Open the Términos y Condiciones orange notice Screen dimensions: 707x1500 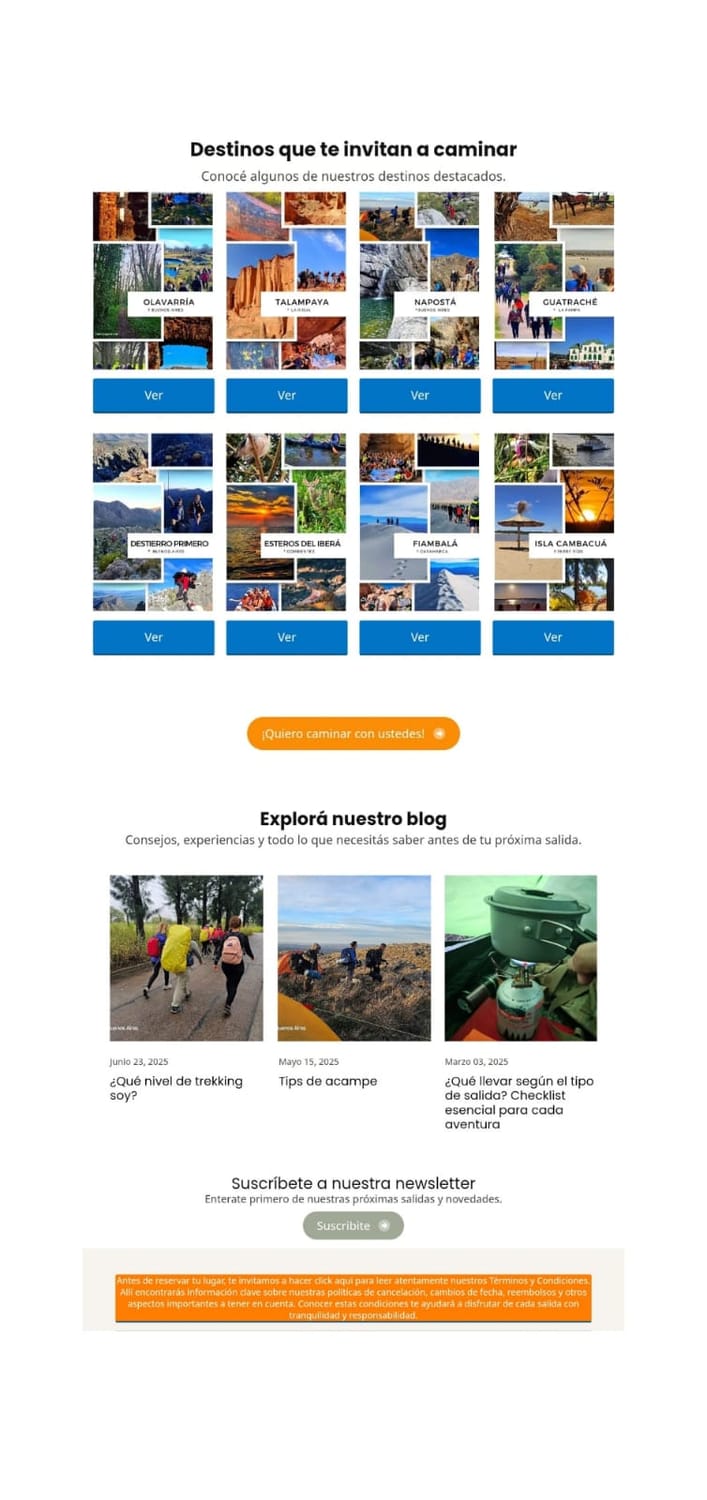(x=353, y=1297)
